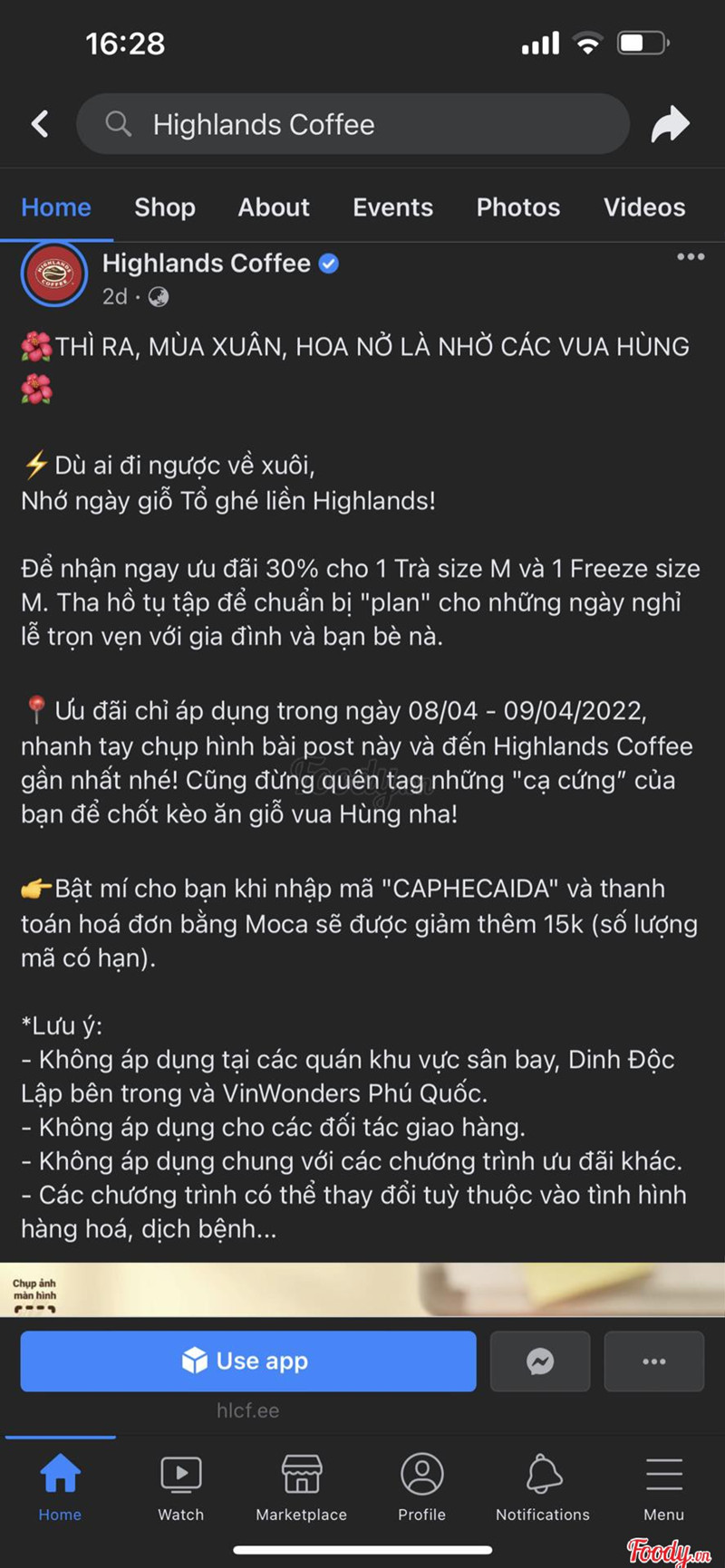Screen dimensions: 725x1568
Task: Tap the blue Use app button
Action: click(x=248, y=1361)
